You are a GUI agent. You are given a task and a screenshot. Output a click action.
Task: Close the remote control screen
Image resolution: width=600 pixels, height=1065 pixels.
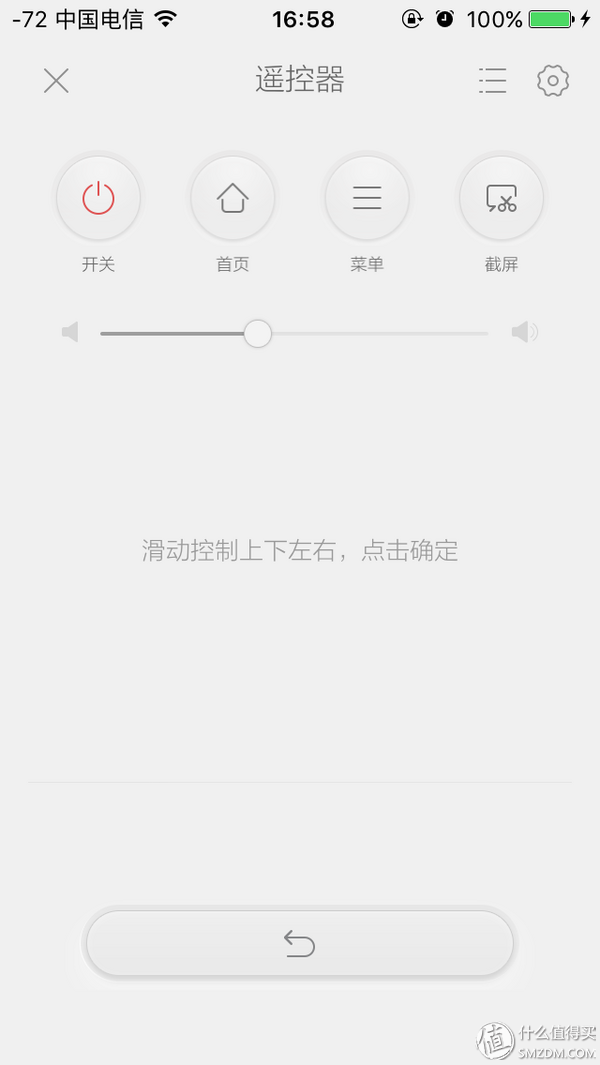[x=56, y=81]
